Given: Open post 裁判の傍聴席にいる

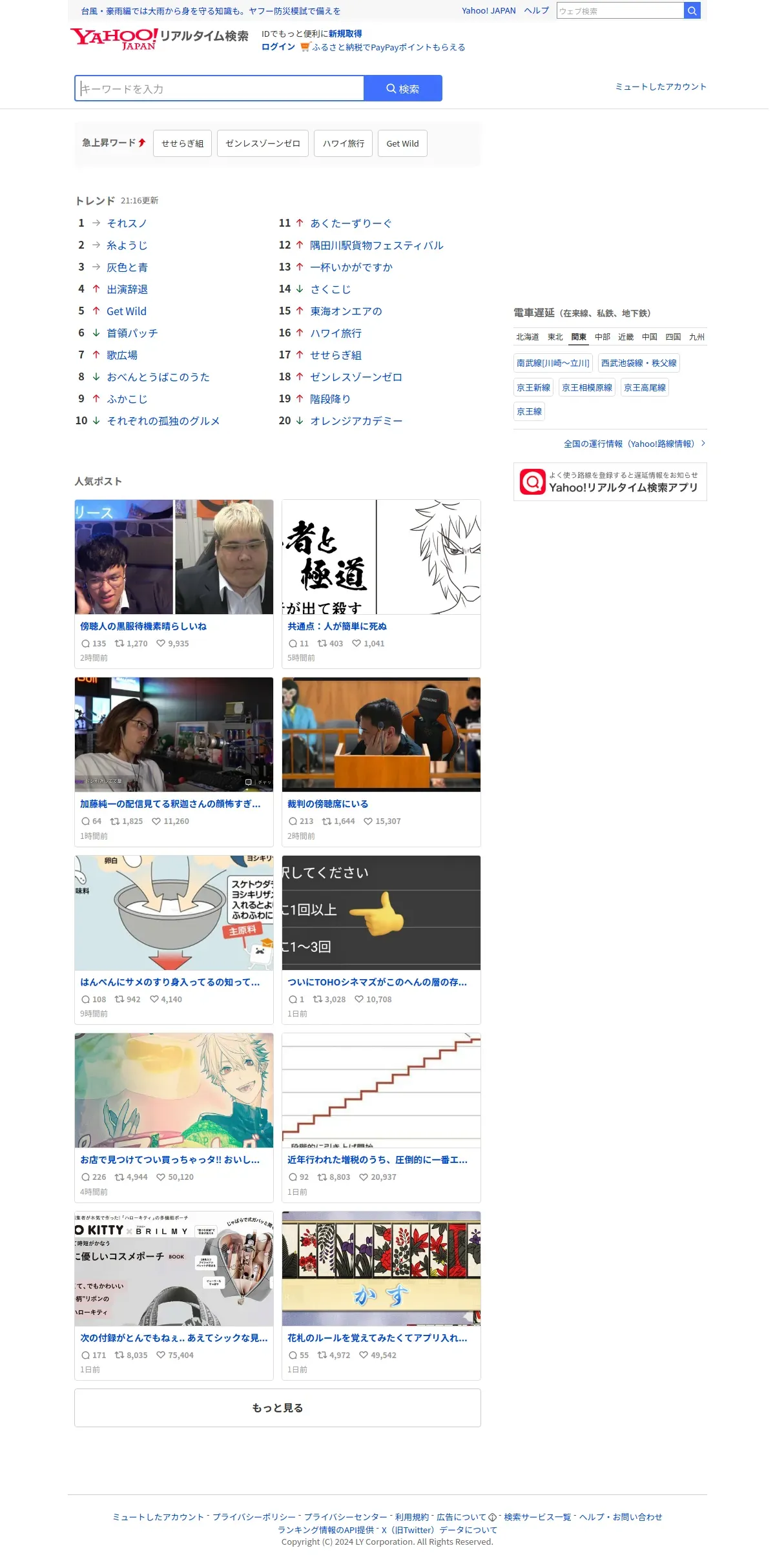Looking at the screenshot, I should [327, 804].
